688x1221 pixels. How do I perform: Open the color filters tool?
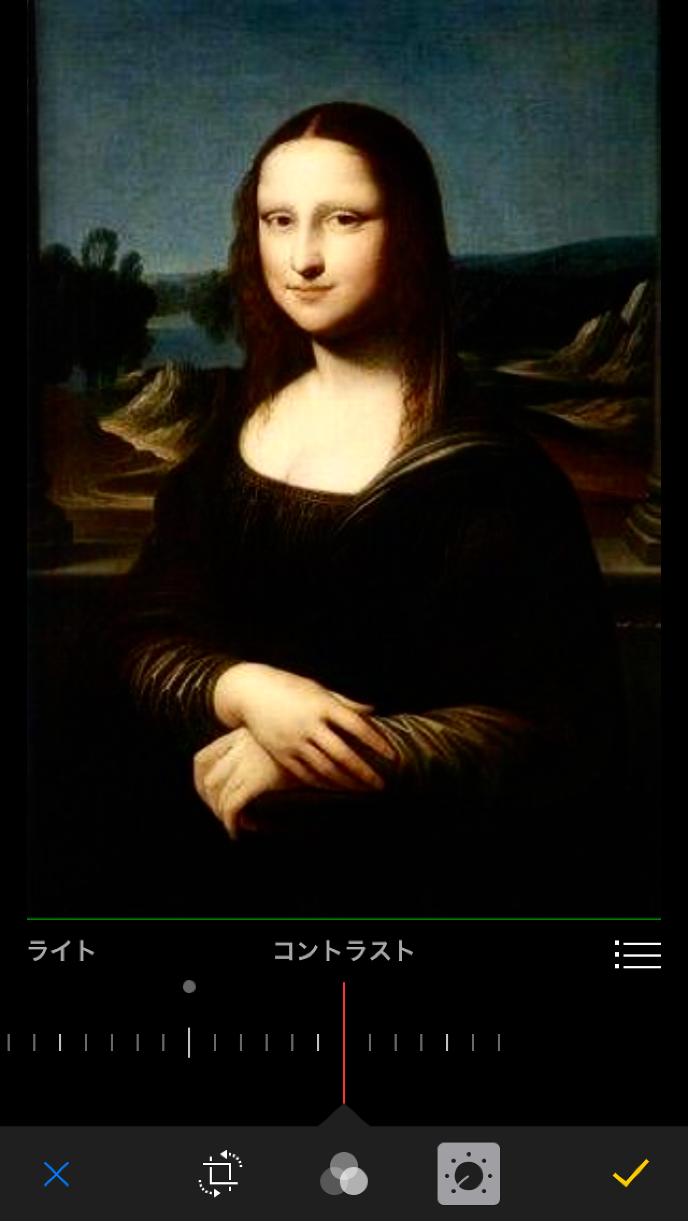click(344, 1174)
